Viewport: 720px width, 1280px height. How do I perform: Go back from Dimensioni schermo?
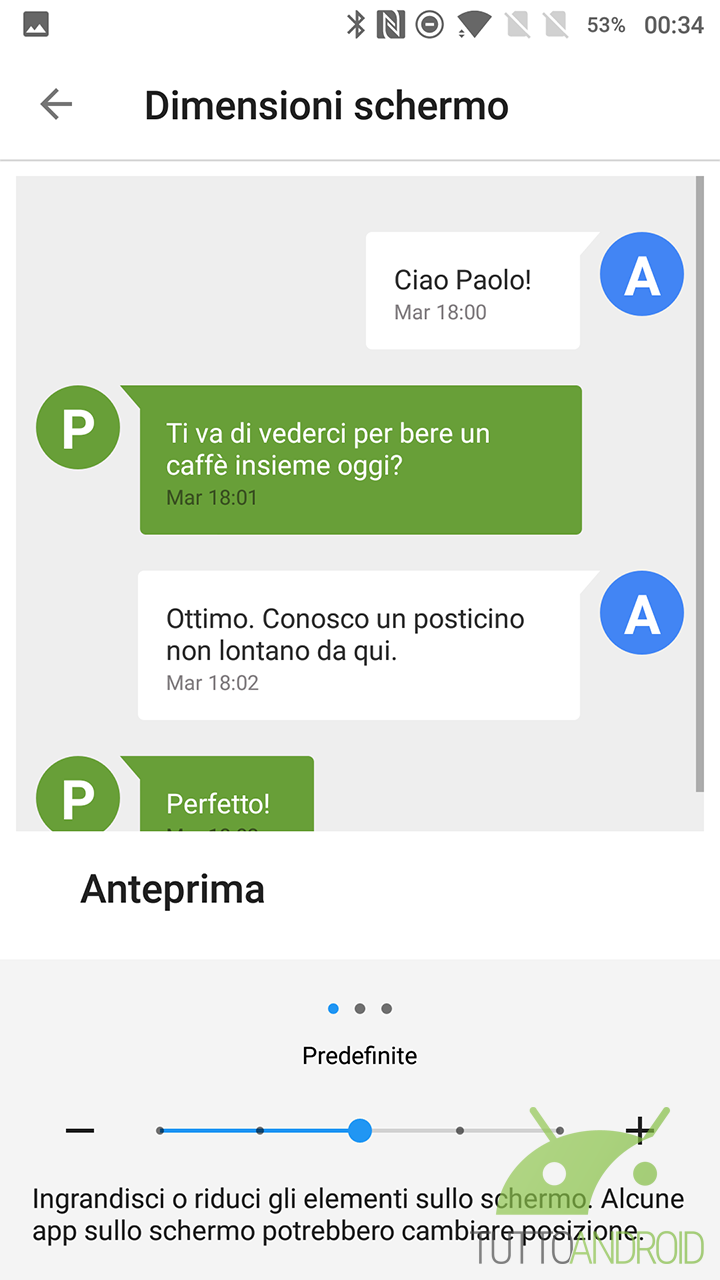(56, 104)
